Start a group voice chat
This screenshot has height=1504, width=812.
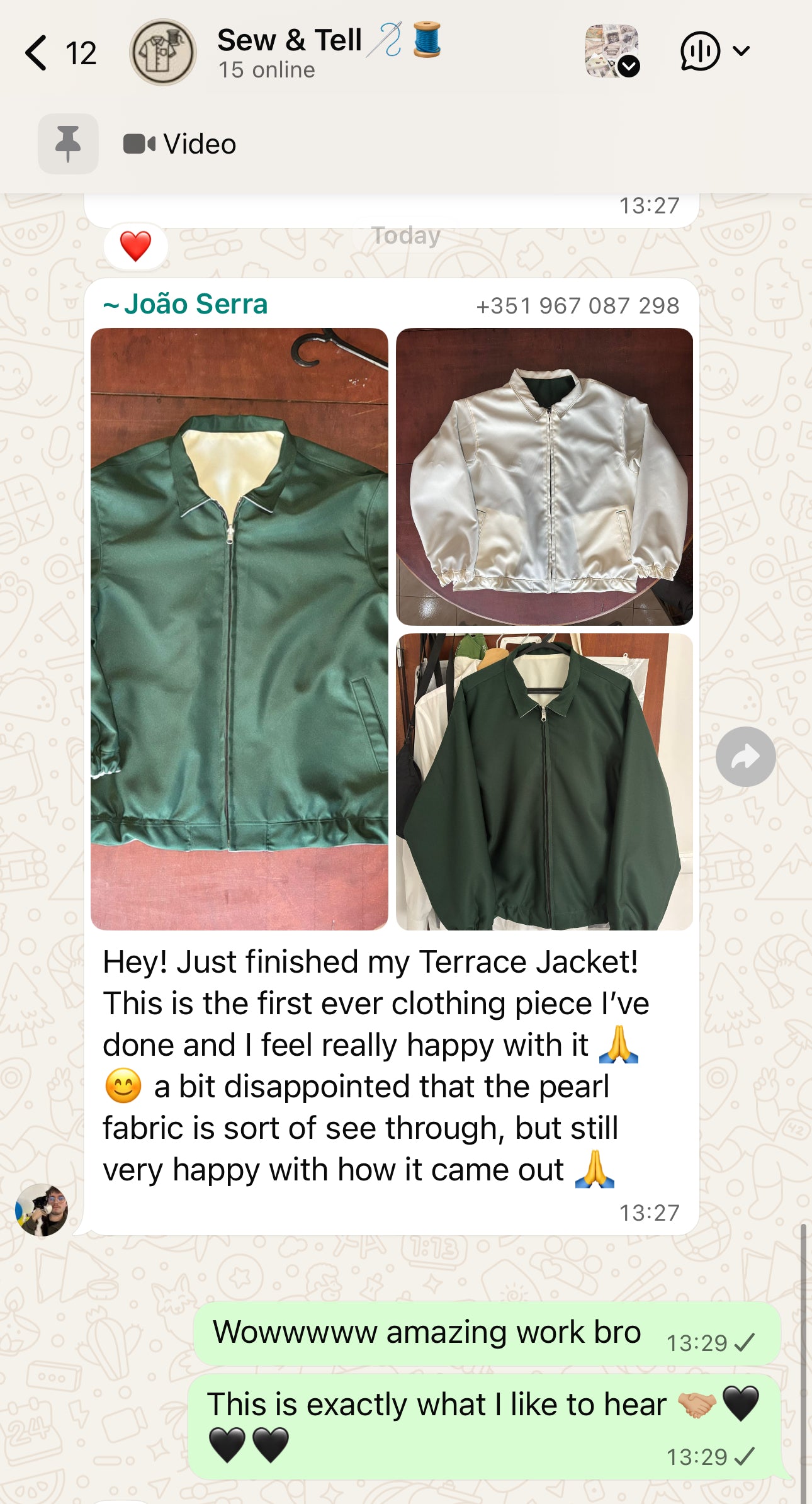pyautogui.click(x=701, y=52)
